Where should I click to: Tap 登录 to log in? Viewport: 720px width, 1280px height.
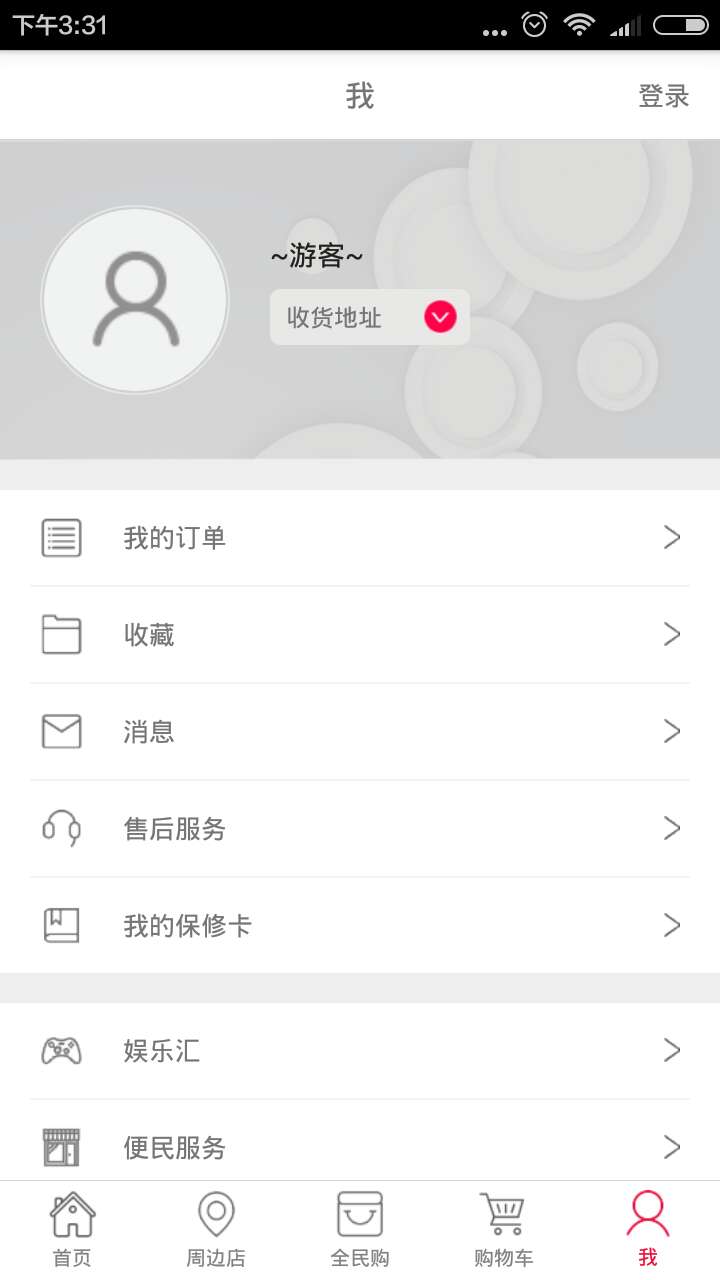(664, 96)
